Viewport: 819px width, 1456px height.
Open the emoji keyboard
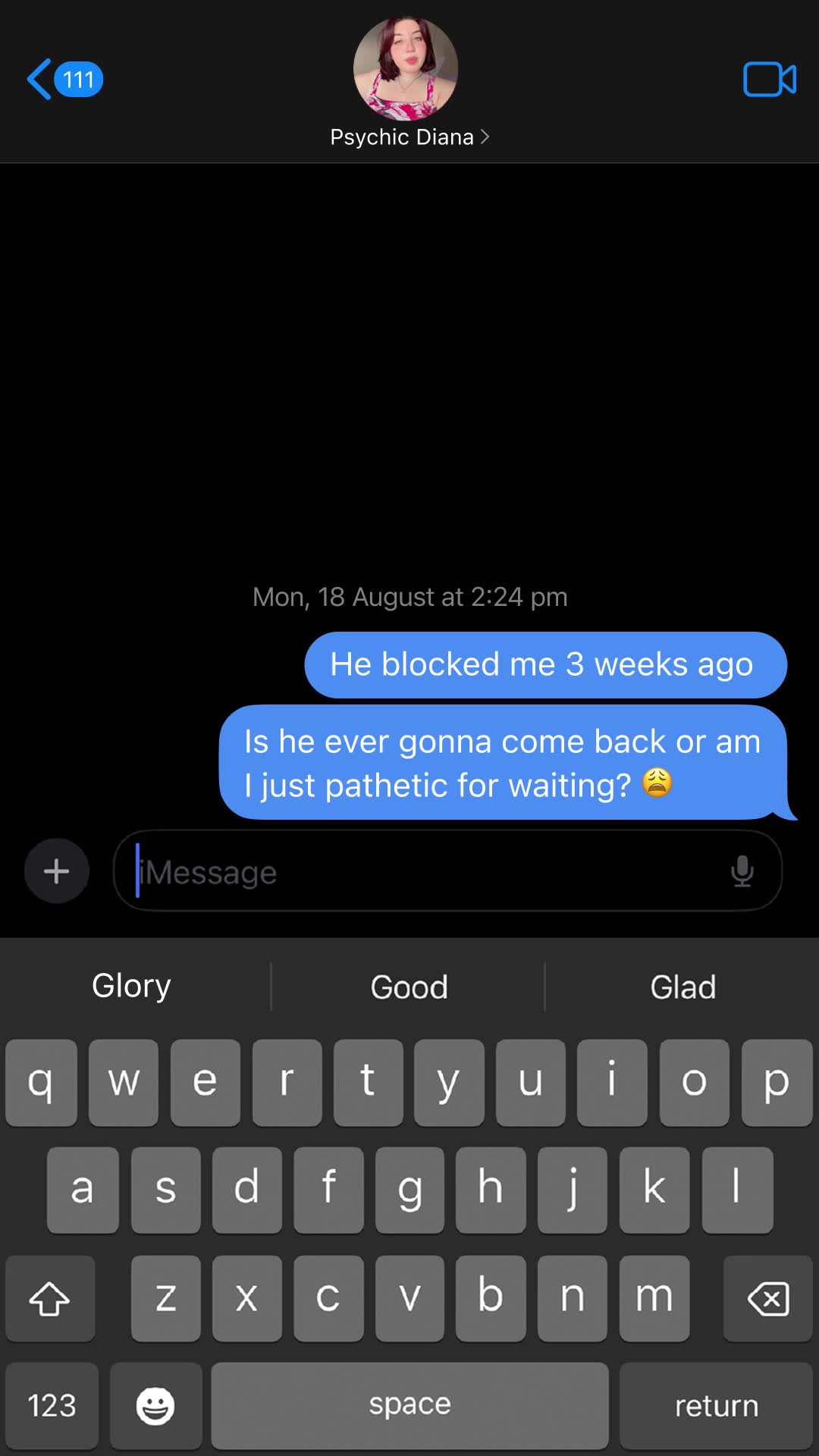(x=155, y=1405)
